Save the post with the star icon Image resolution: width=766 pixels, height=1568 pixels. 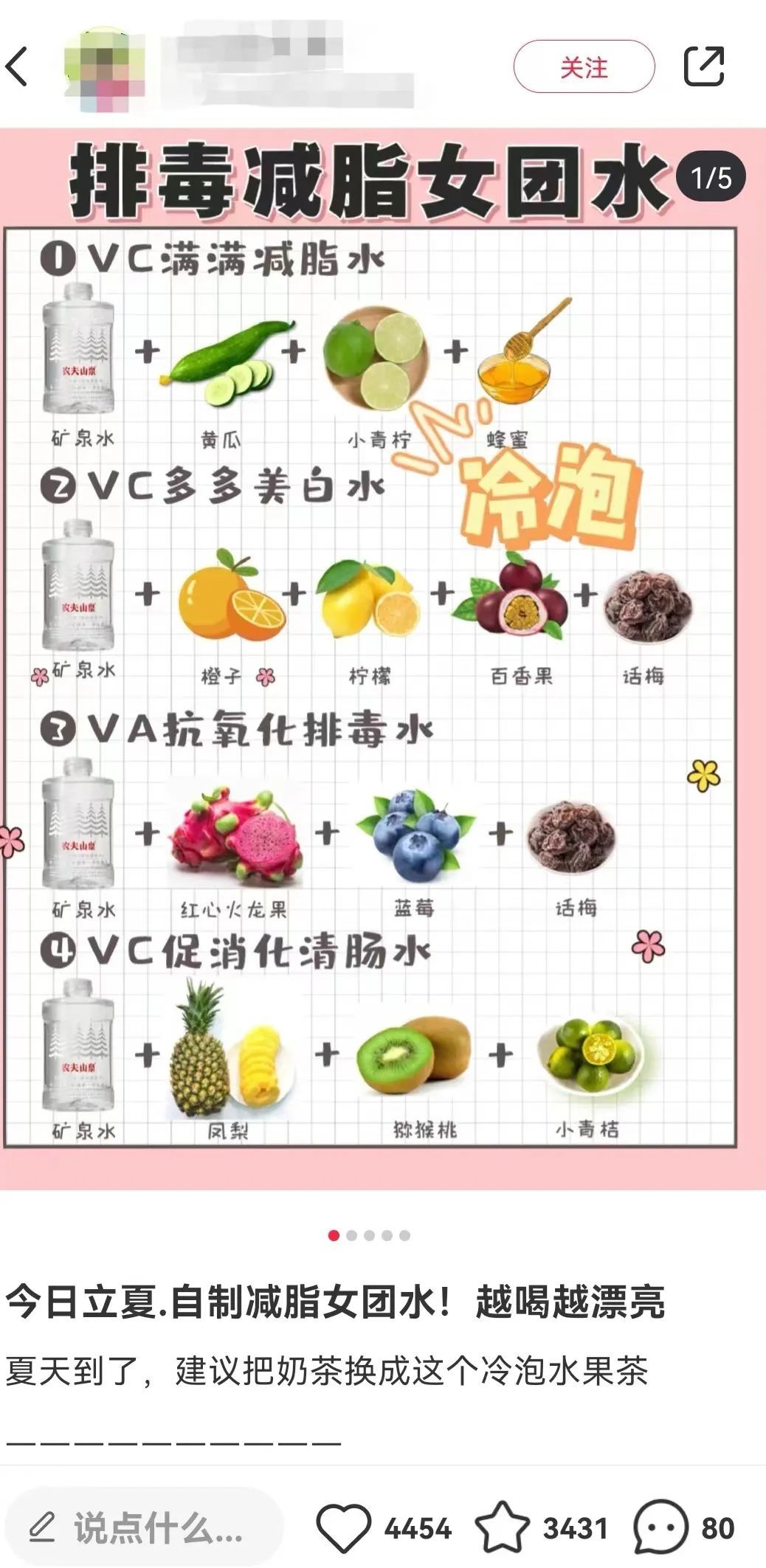point(502,1527)
